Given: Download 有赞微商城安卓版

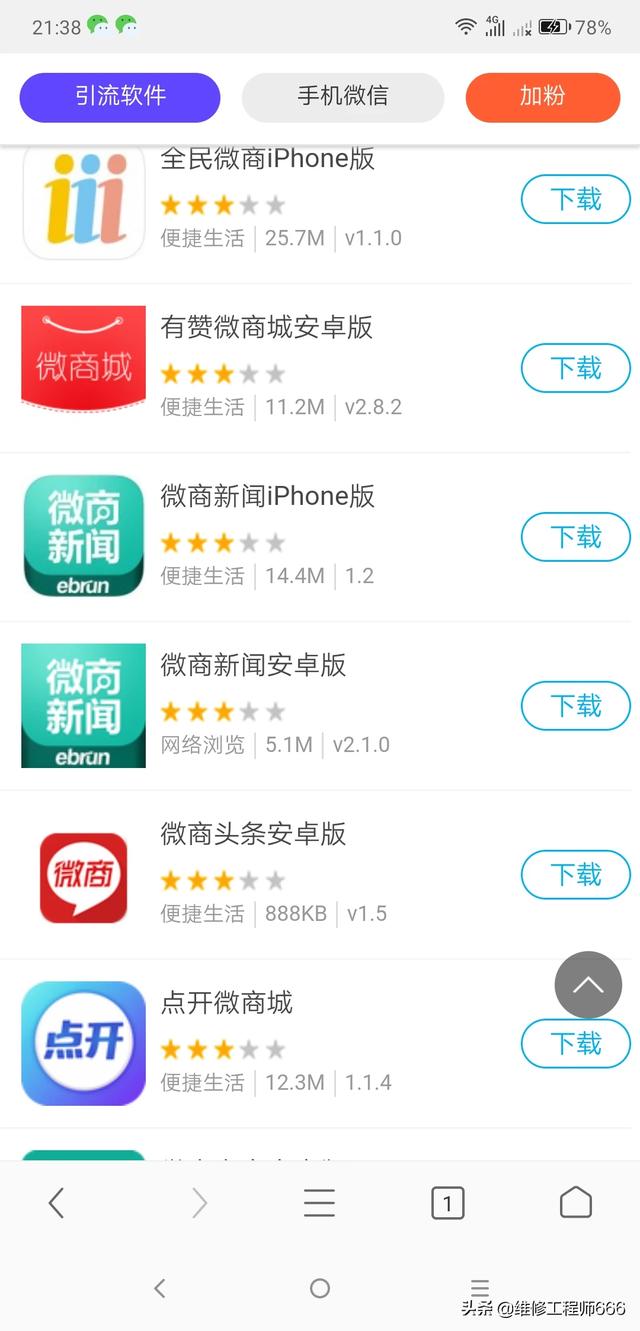Looking at the screenshot, I should click(576, 368).
